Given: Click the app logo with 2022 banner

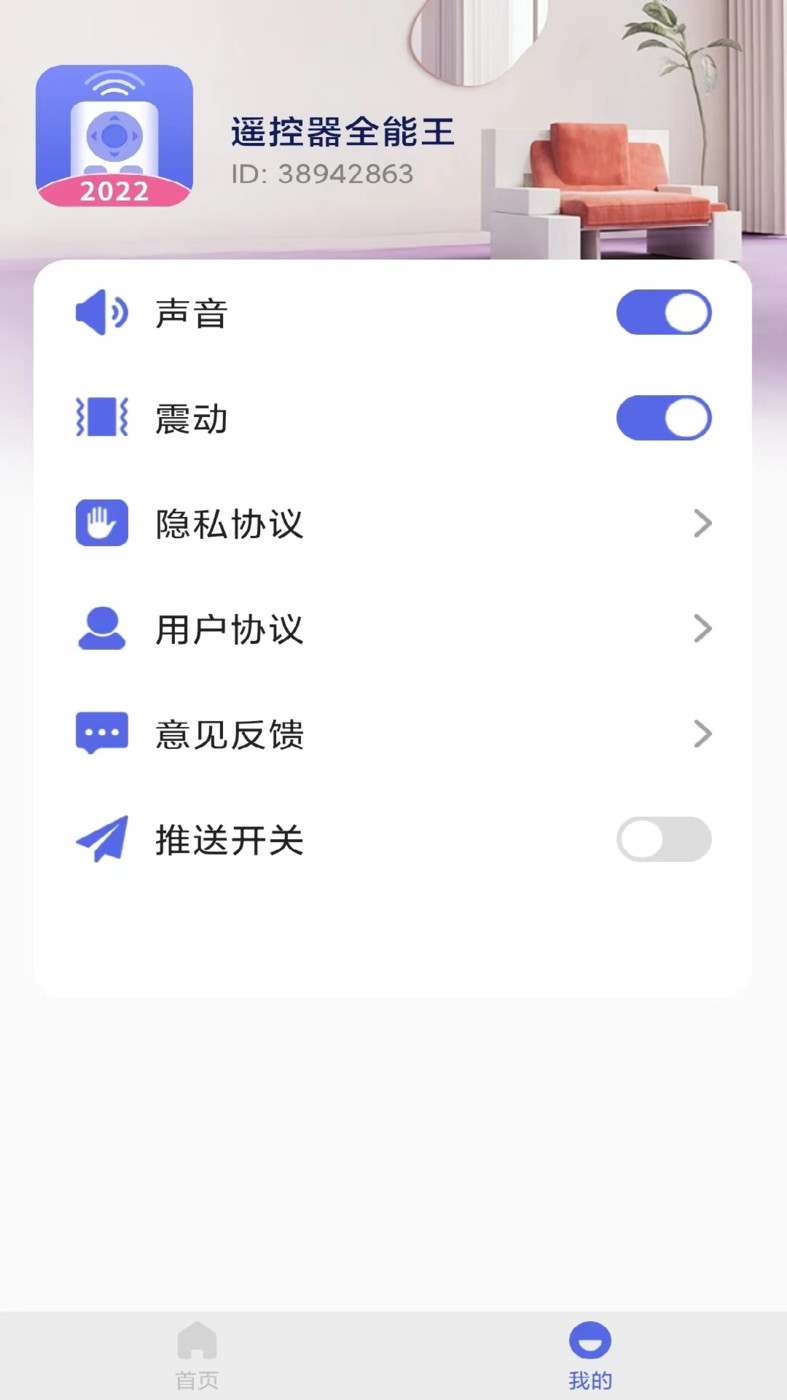Looking at the screenshot, I should 114,135.
